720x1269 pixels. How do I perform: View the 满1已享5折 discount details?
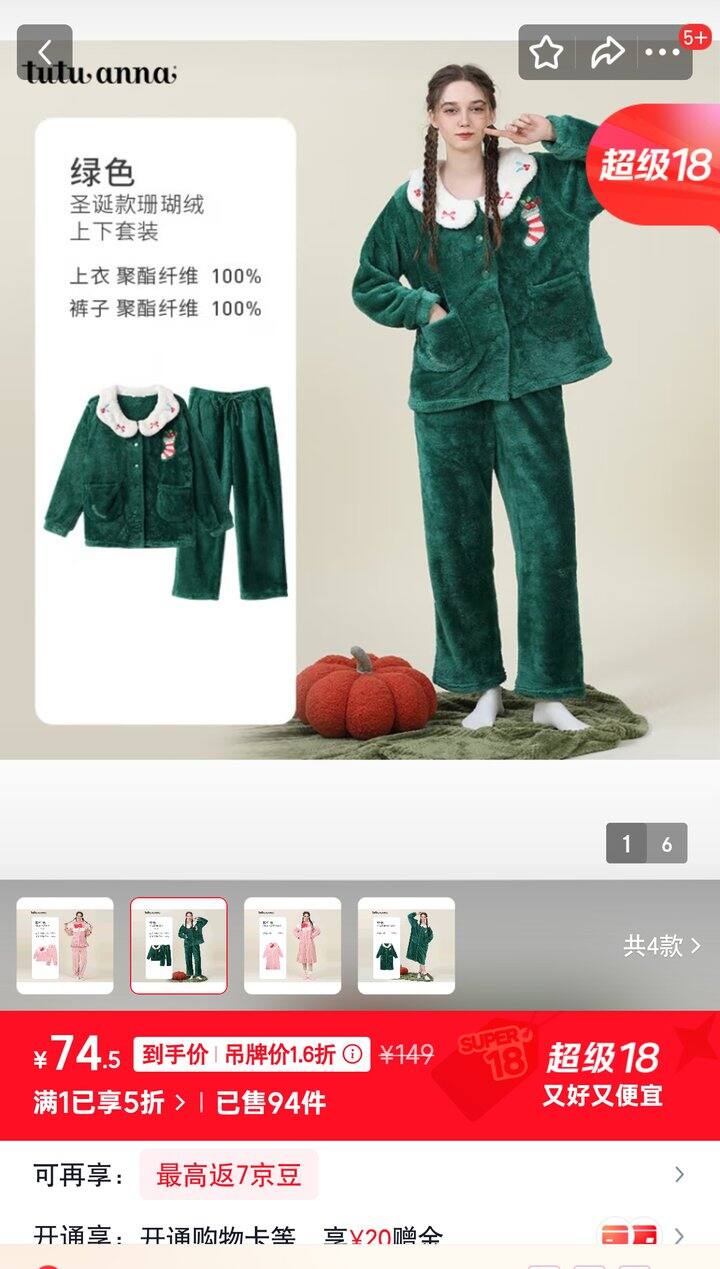109,1103
